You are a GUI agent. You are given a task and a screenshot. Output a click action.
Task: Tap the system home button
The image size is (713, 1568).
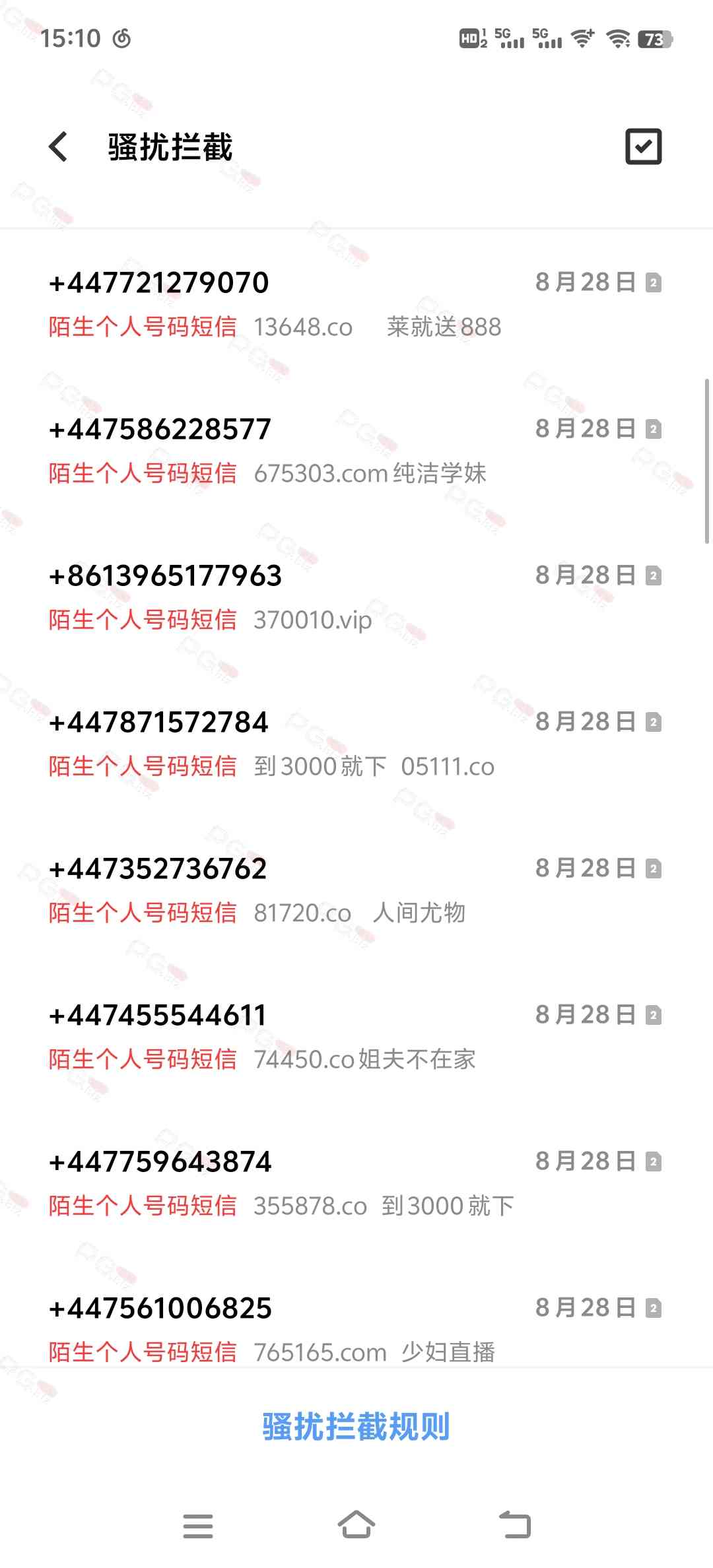(x=356, y=1525)
